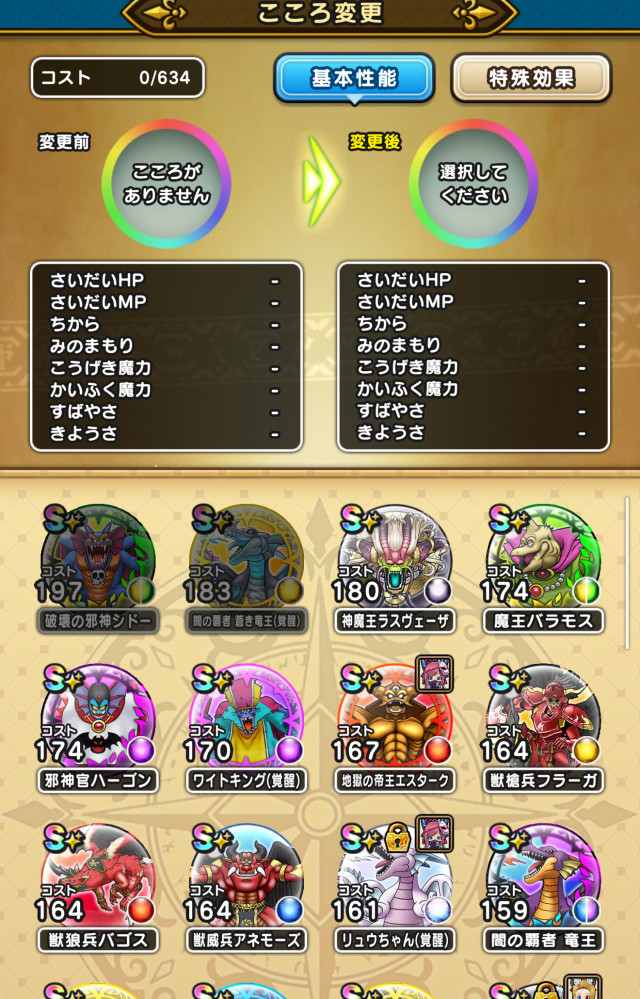Switch to the 特殊効果 tab
640x999 pixels.
click(x=531, y=78)
